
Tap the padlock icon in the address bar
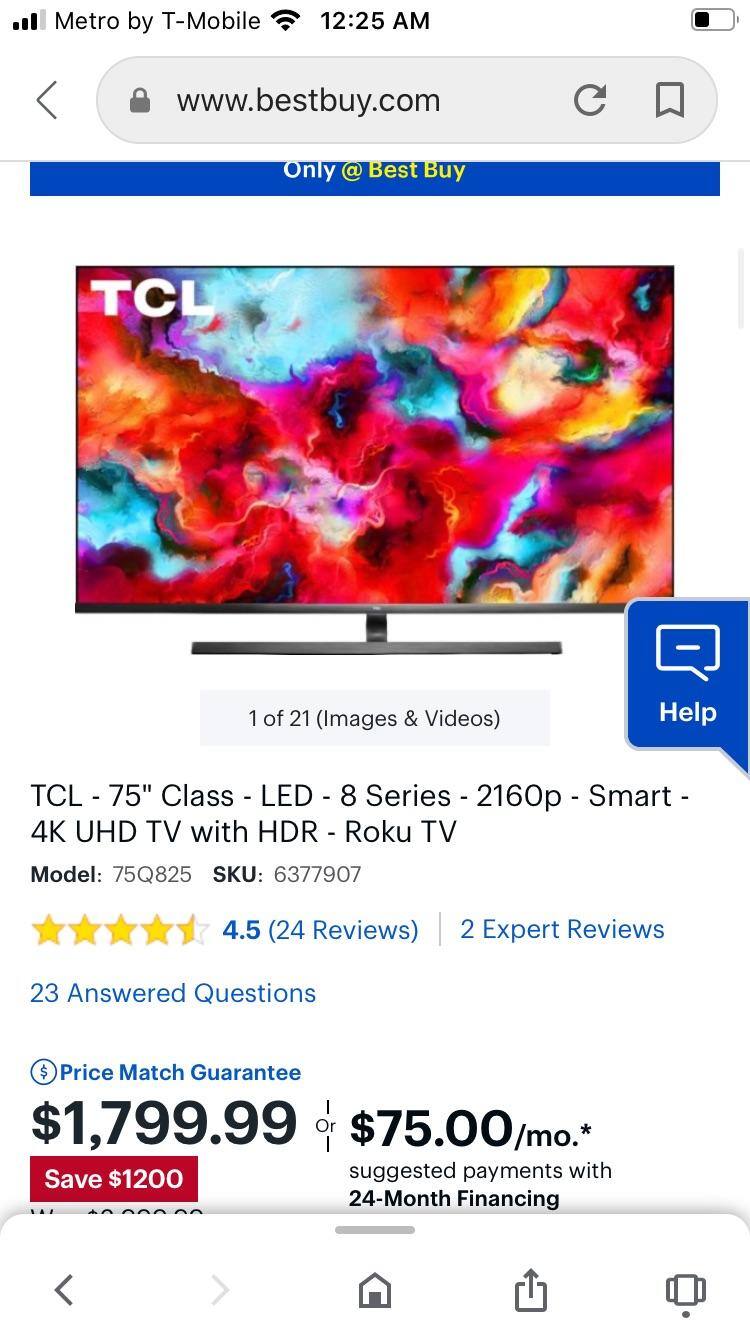(141, 100)
